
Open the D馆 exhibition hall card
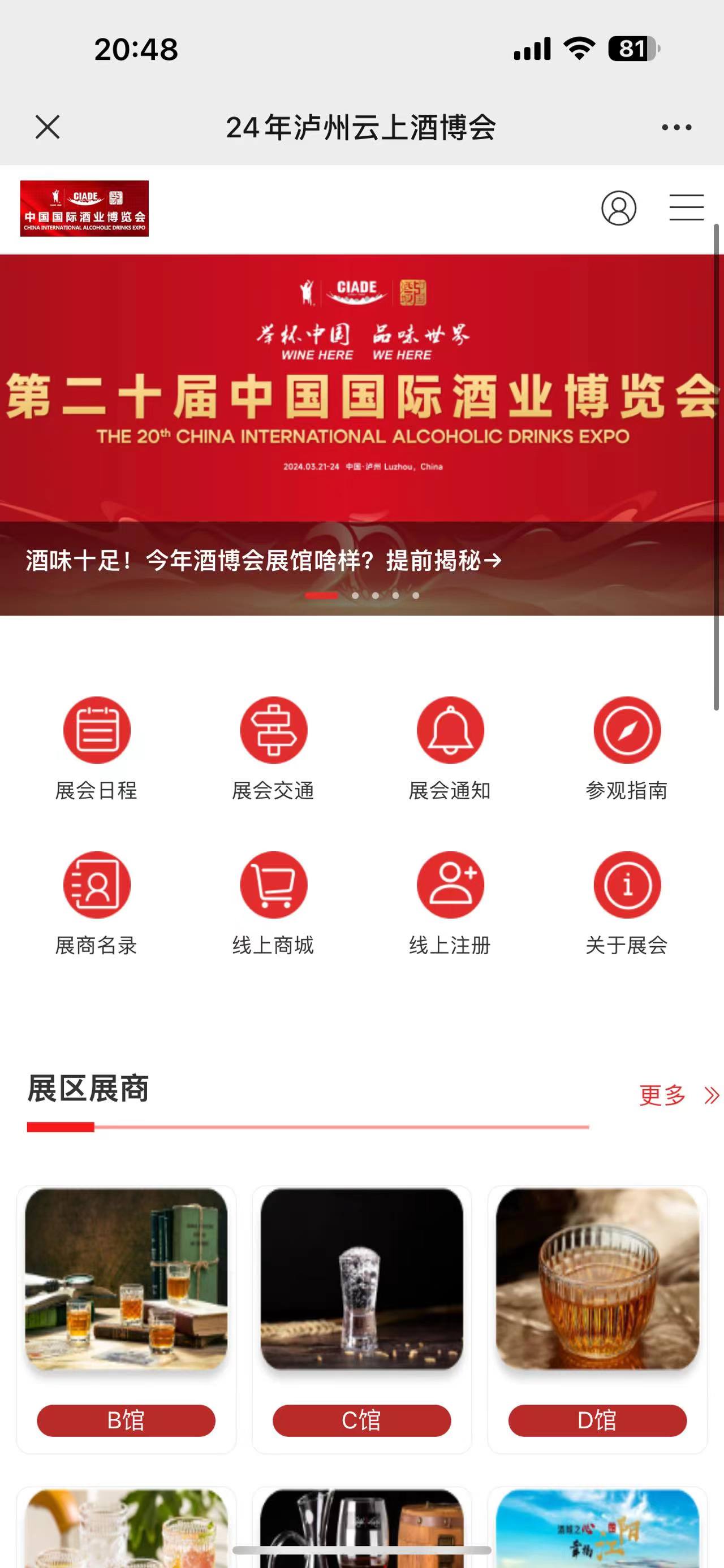pyautogui.click(x=597, y=1318)
